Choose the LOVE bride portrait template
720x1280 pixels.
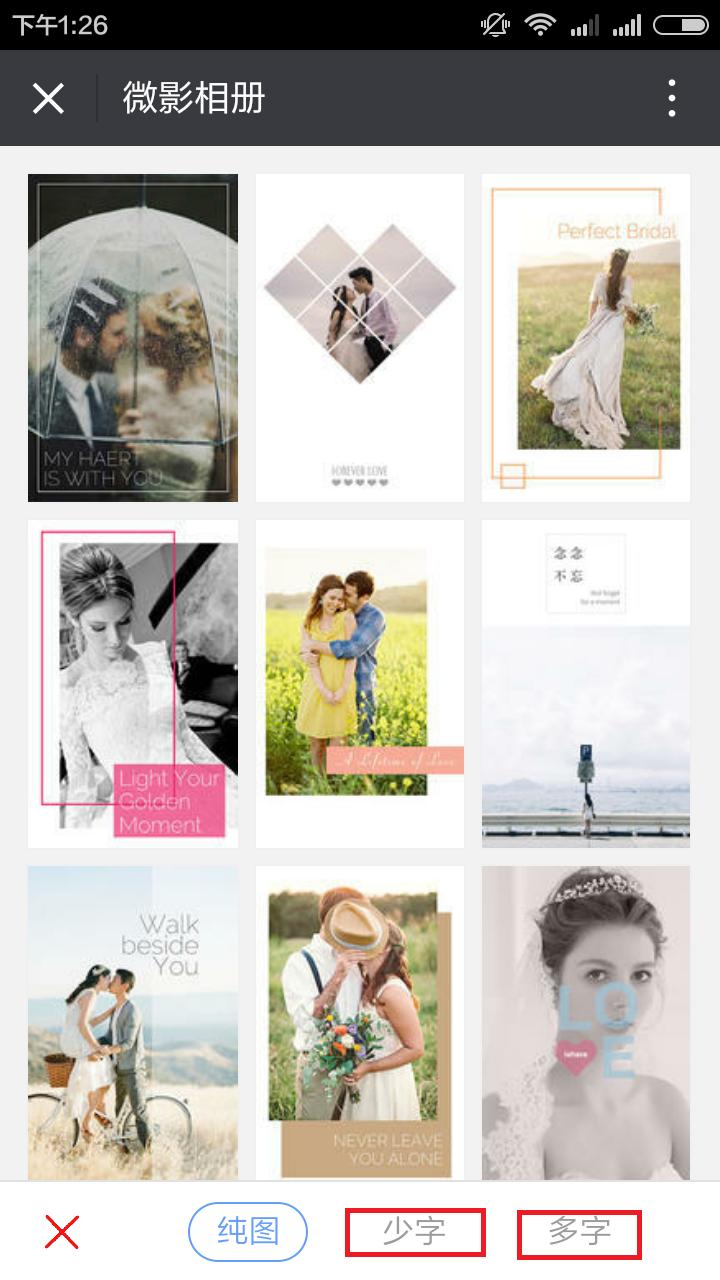pos(586,1022)
